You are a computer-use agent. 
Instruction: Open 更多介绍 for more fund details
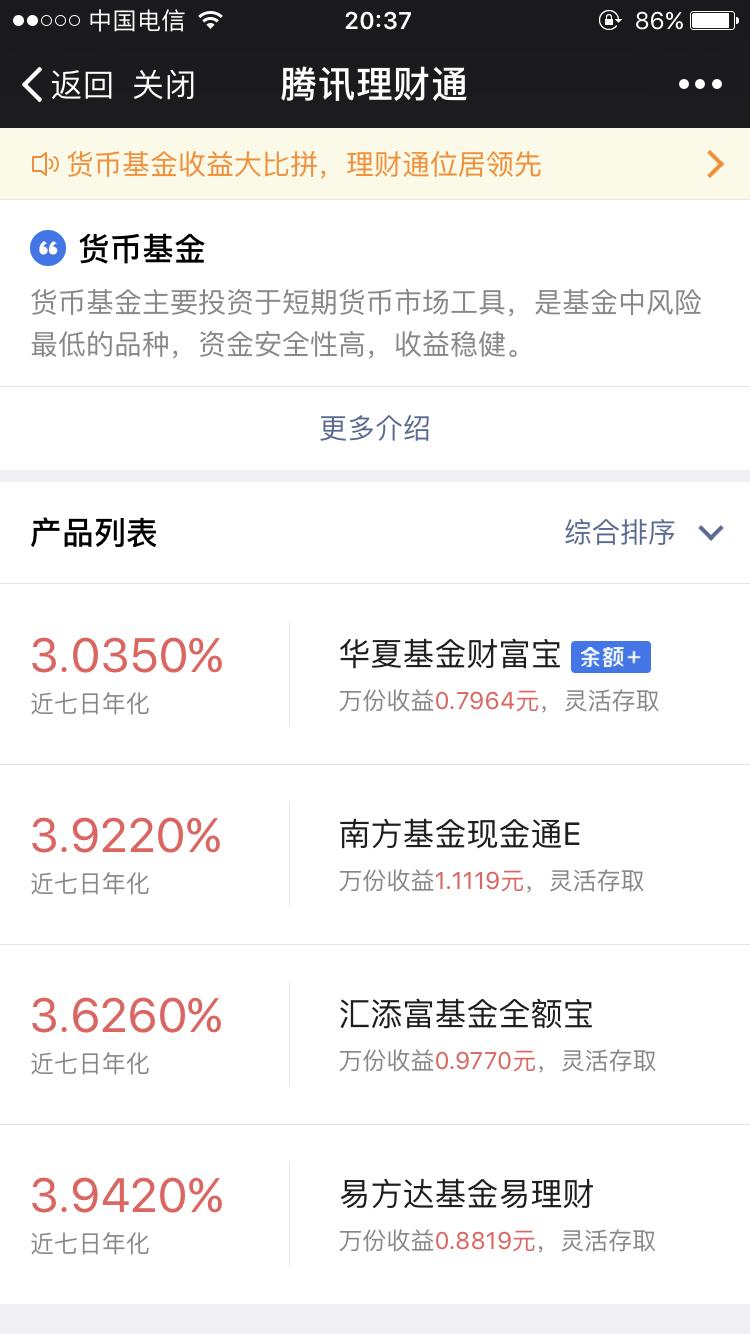pos(375,427)
